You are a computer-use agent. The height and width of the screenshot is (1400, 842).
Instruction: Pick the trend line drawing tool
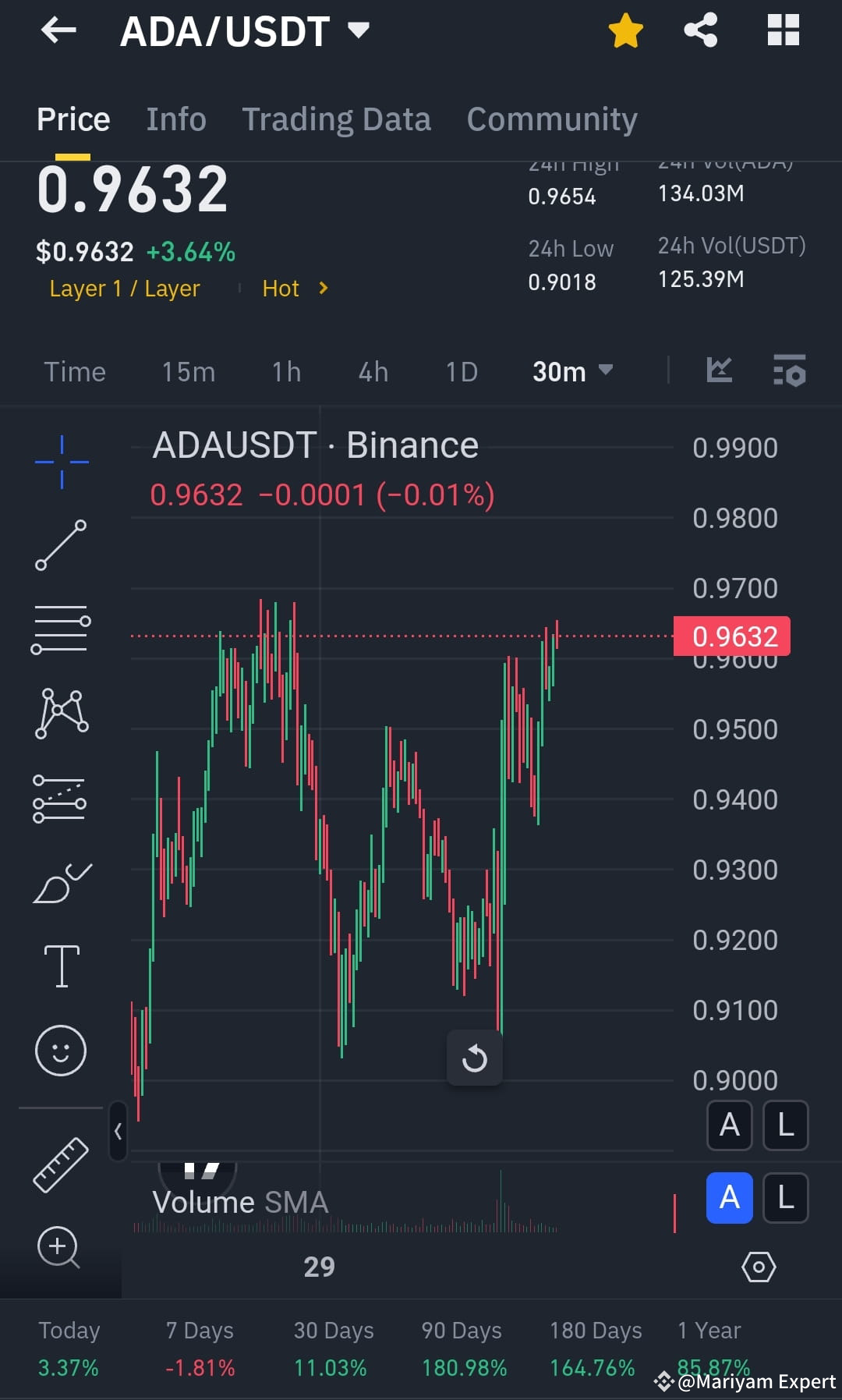[x=61, y=544]
